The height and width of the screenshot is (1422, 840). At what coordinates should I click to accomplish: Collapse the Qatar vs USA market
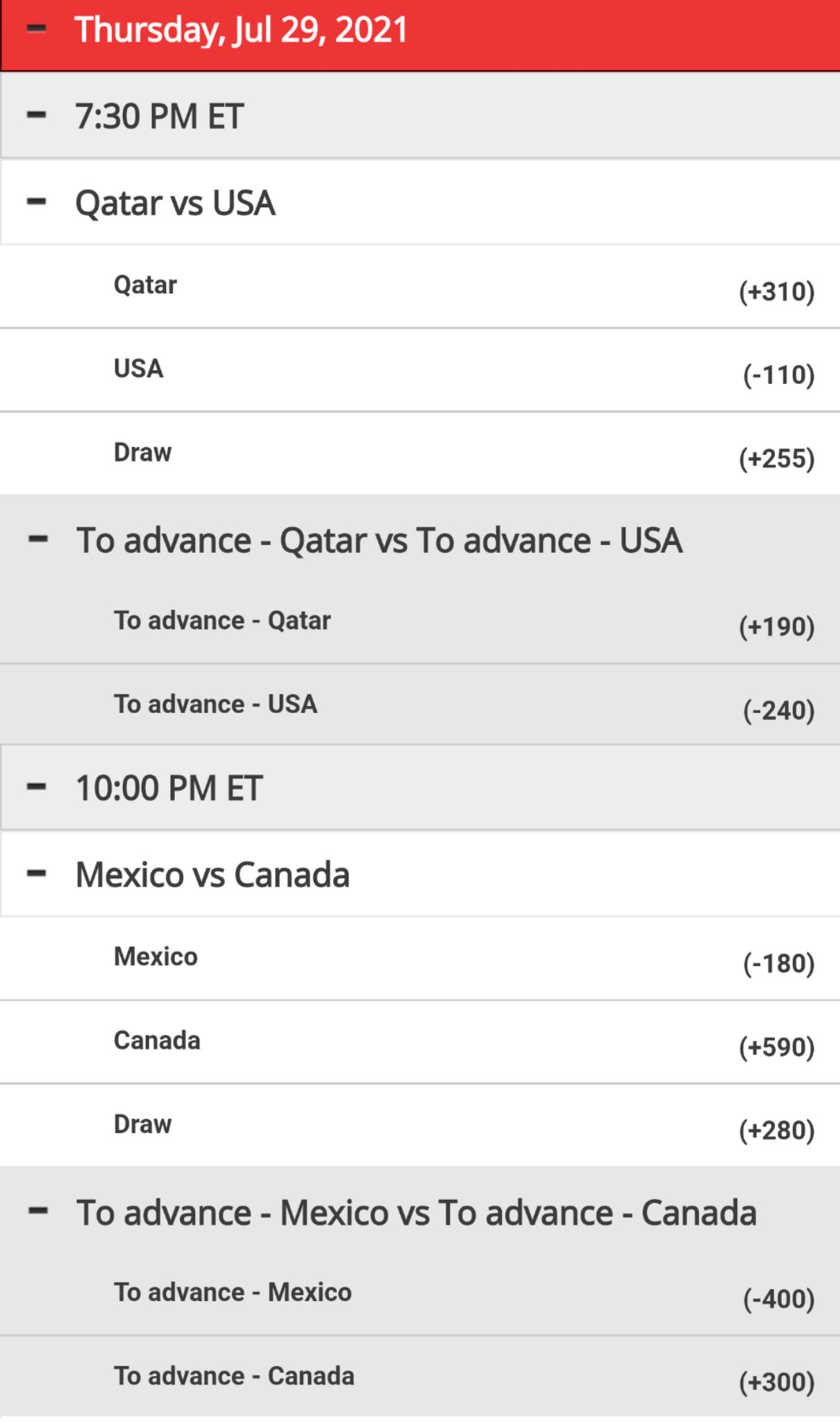coord(36,202)
